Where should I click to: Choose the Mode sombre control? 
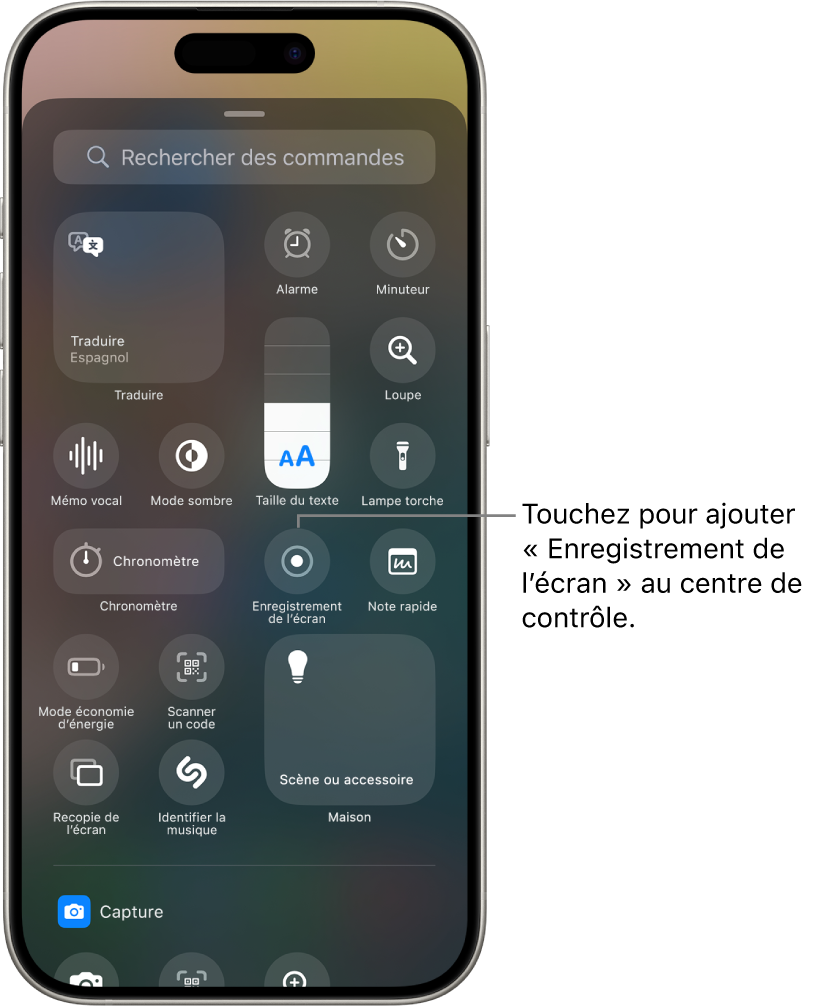pyautogui.click(x=191, y=456)
